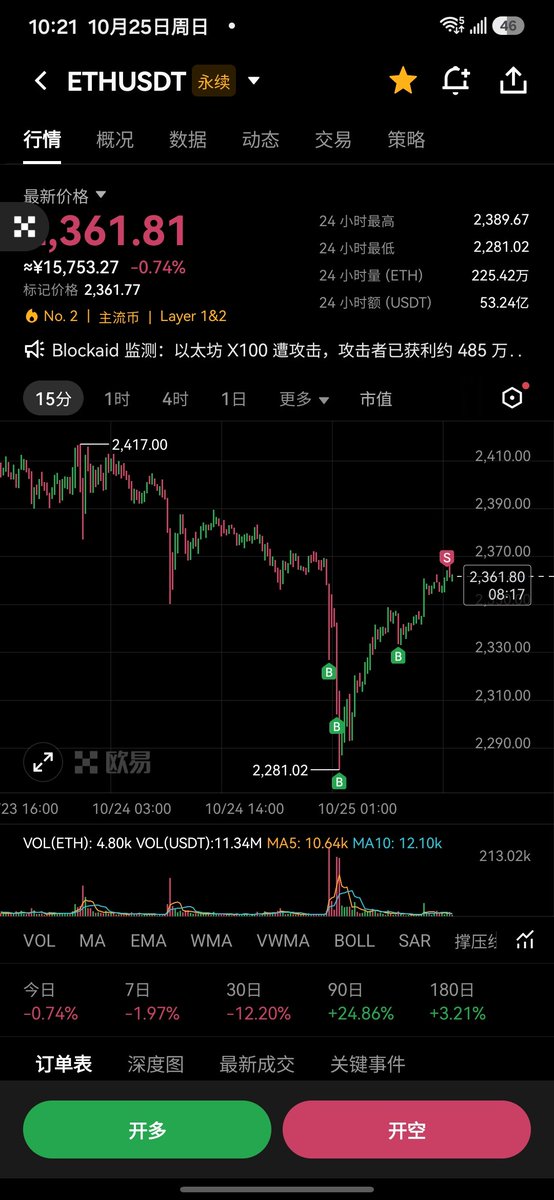
Task: Open the ETHUSDT pair dropdown
Action: pos(254,81)
